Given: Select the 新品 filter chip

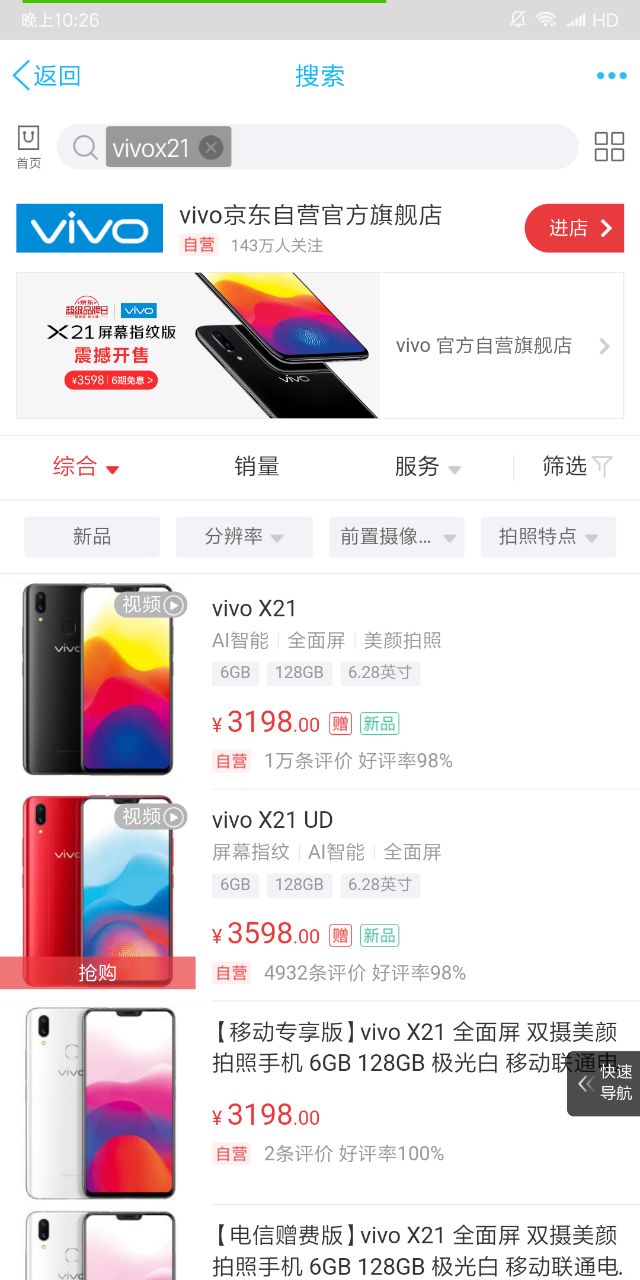Looking at the screenshot, I should (92, 537).
